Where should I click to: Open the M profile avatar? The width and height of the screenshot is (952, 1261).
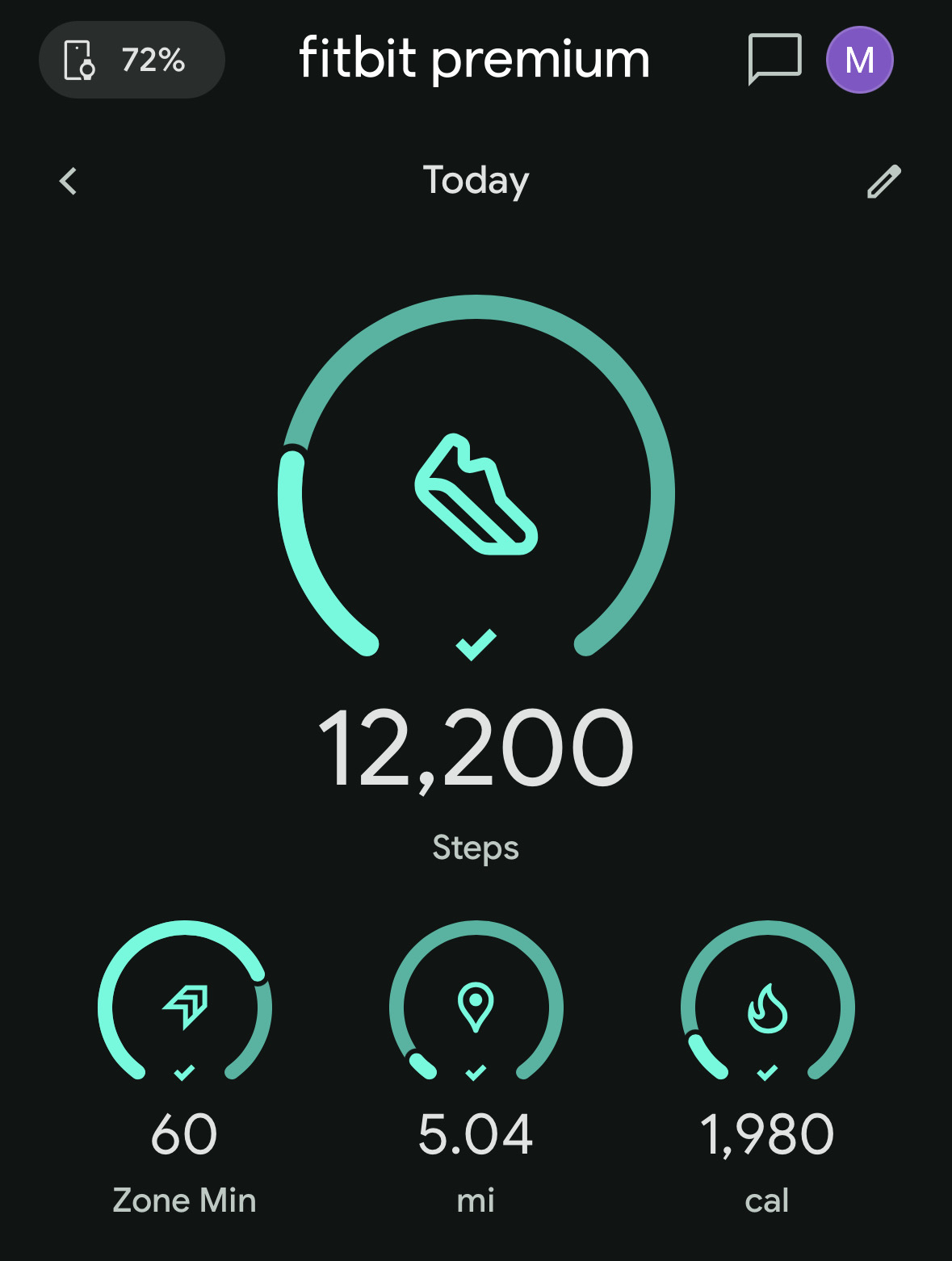[x=859, y=60]
